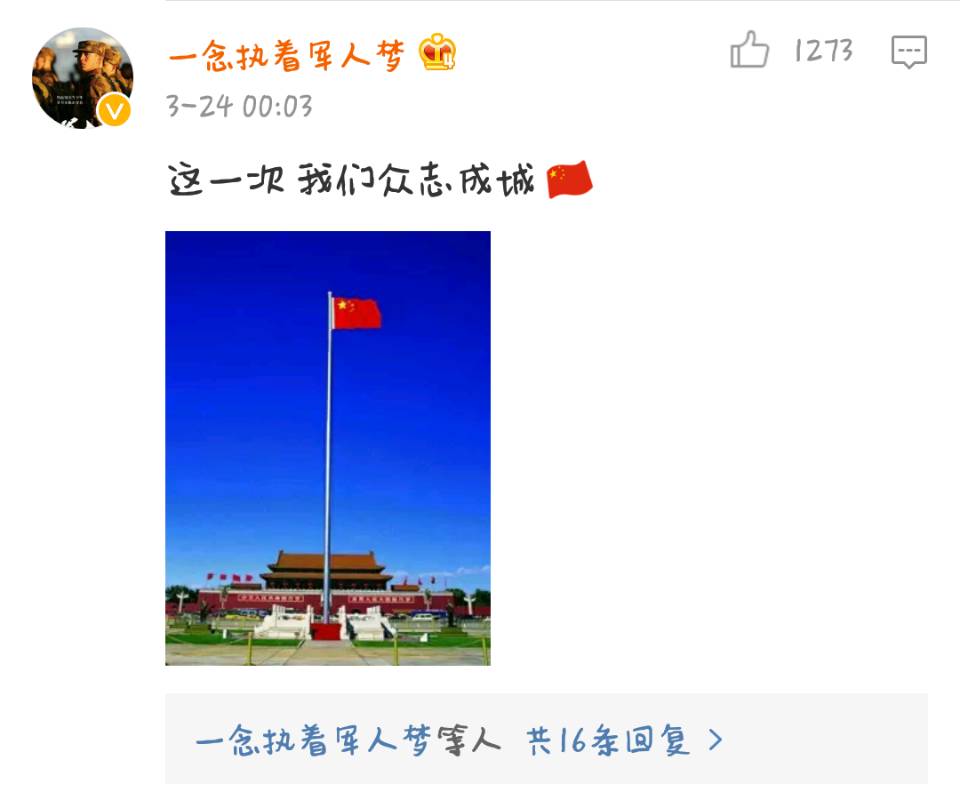Open 一念执着军人梦's profile avatar
This screenshot has height=792, width=960.
pos(82,78)
